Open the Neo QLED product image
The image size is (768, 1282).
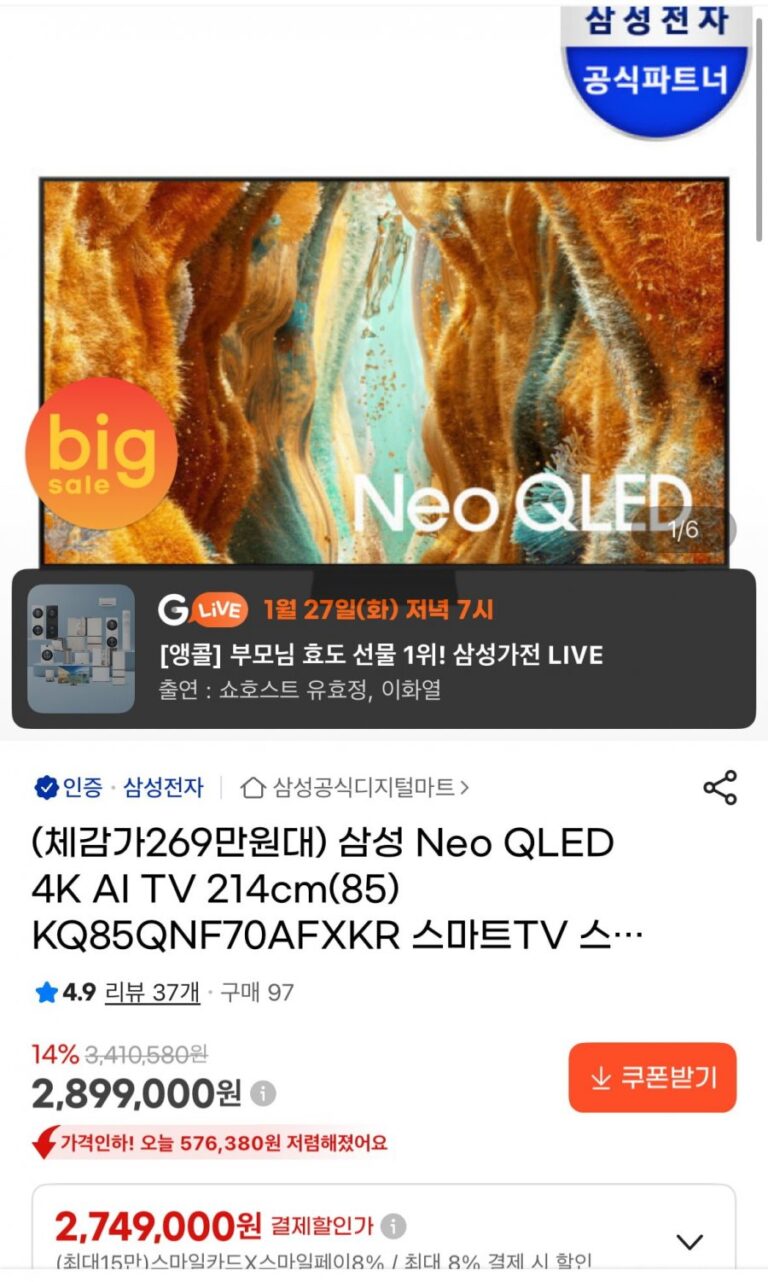(x=384, y=370)
